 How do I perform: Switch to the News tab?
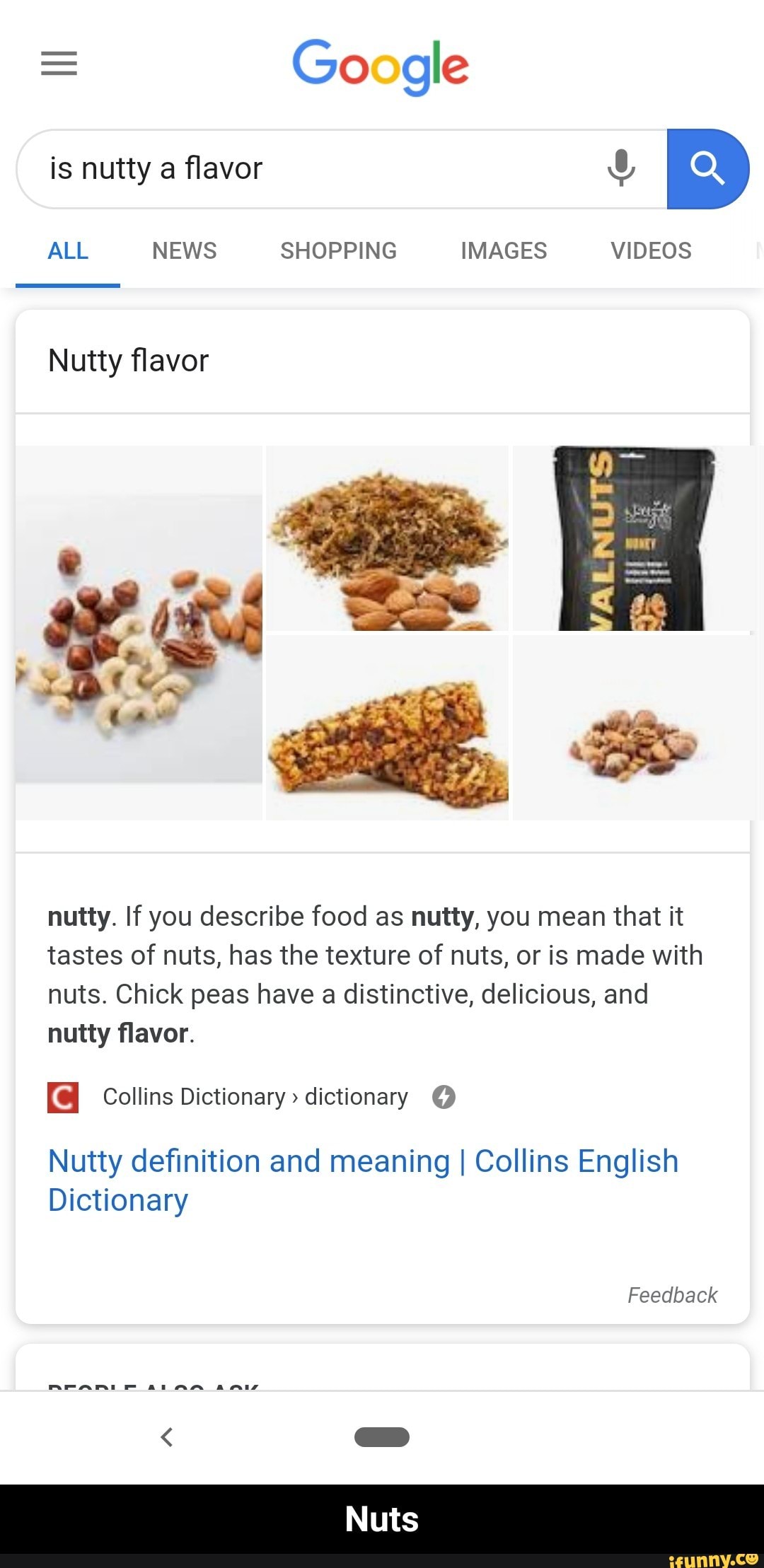pyautogui.click(x=184, y=251)
